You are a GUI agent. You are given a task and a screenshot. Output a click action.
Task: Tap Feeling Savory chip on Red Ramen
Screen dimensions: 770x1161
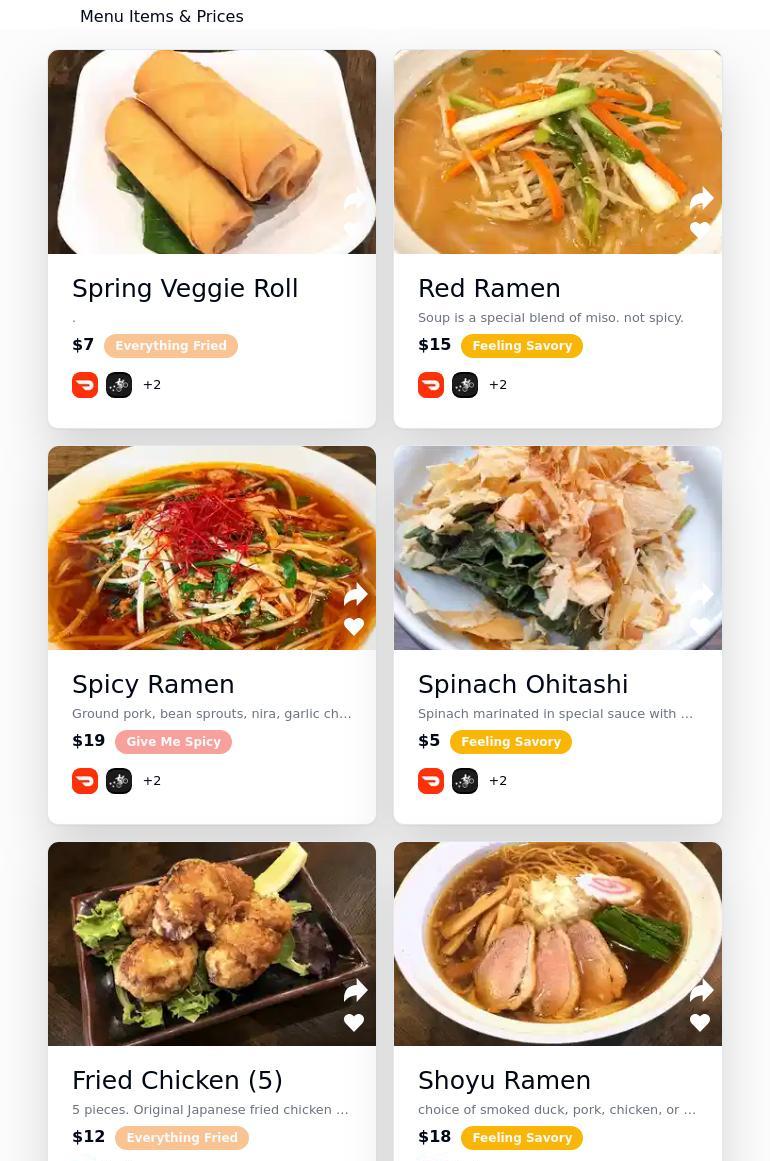pyautogui.click(x=522, y=346)
